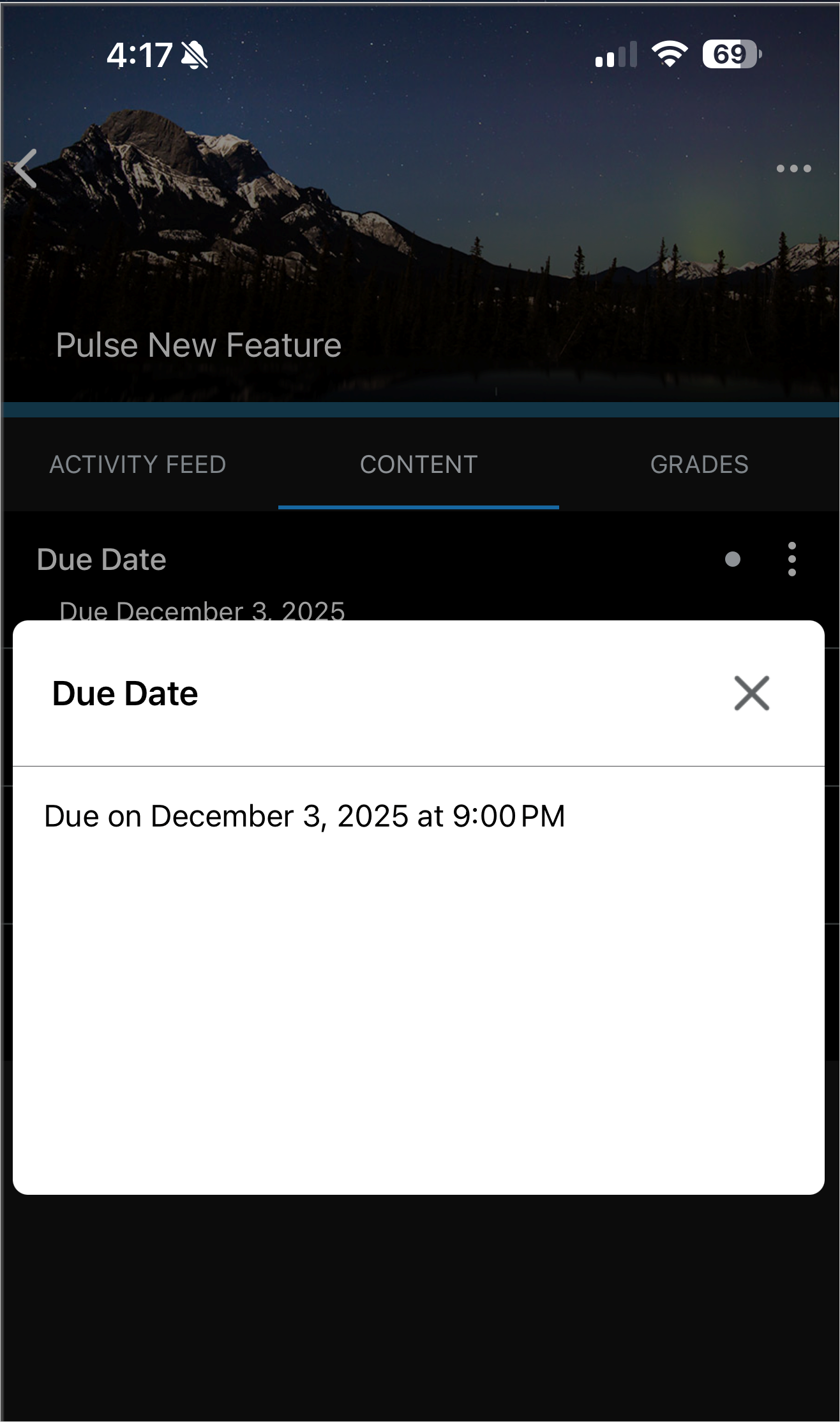This screenshot has width=840, height=1422.
Task: Open the course overflow menu (three dots)
Action: point(791,168)
